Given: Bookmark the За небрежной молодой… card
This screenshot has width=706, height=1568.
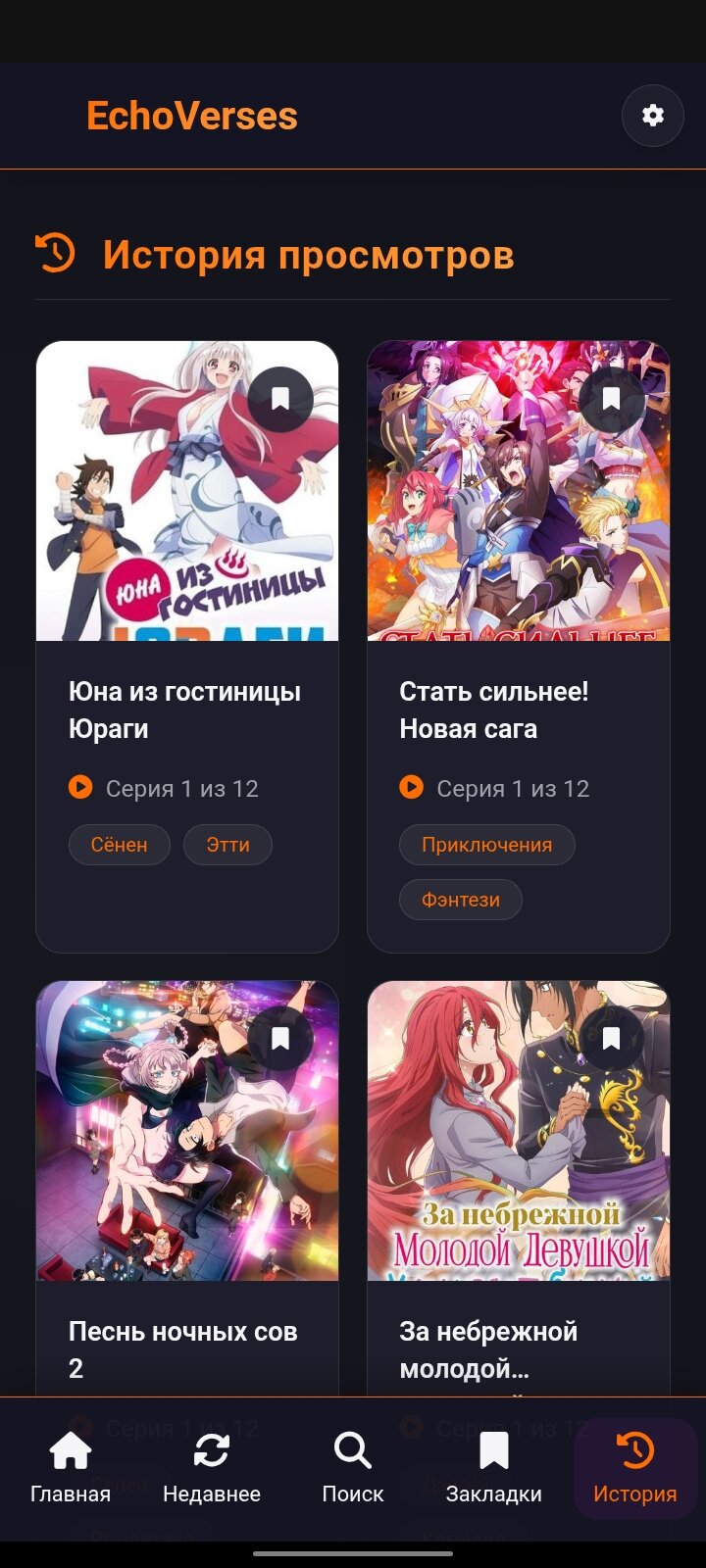Looking at the screenshot, I should pyautogui.click(x=611, y=1039).
